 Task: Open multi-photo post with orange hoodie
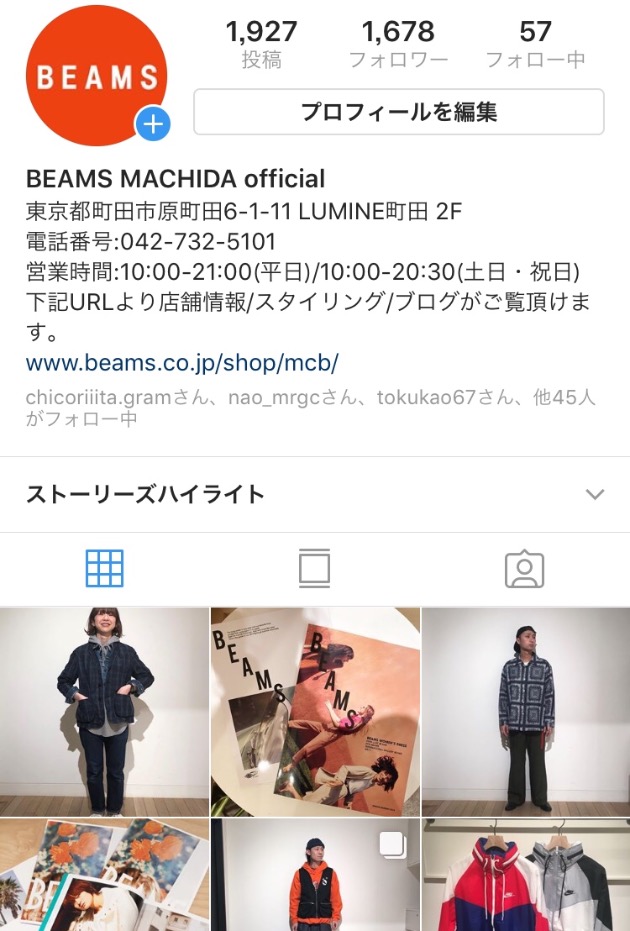click(x=315, y=876)
